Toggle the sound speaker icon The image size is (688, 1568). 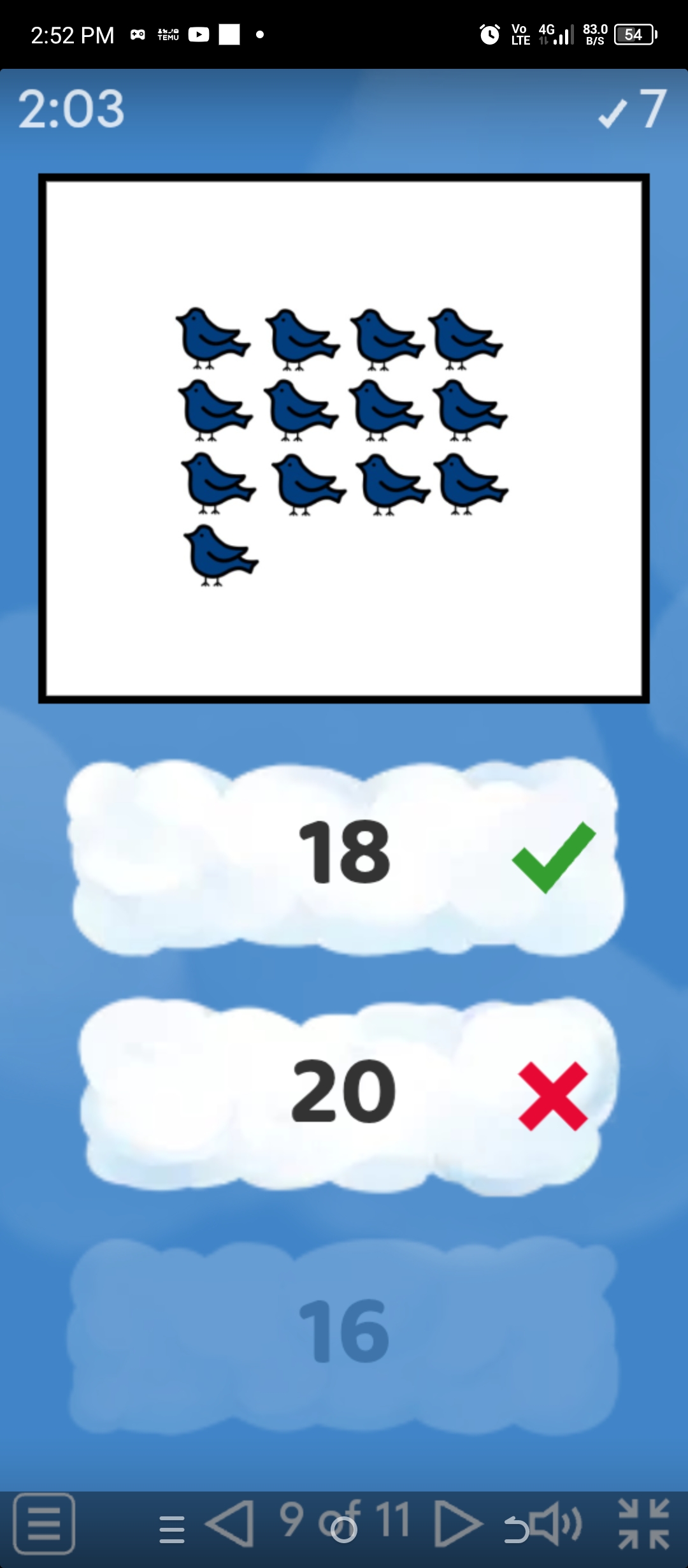pyautogui.click(x=555, y=1523)
